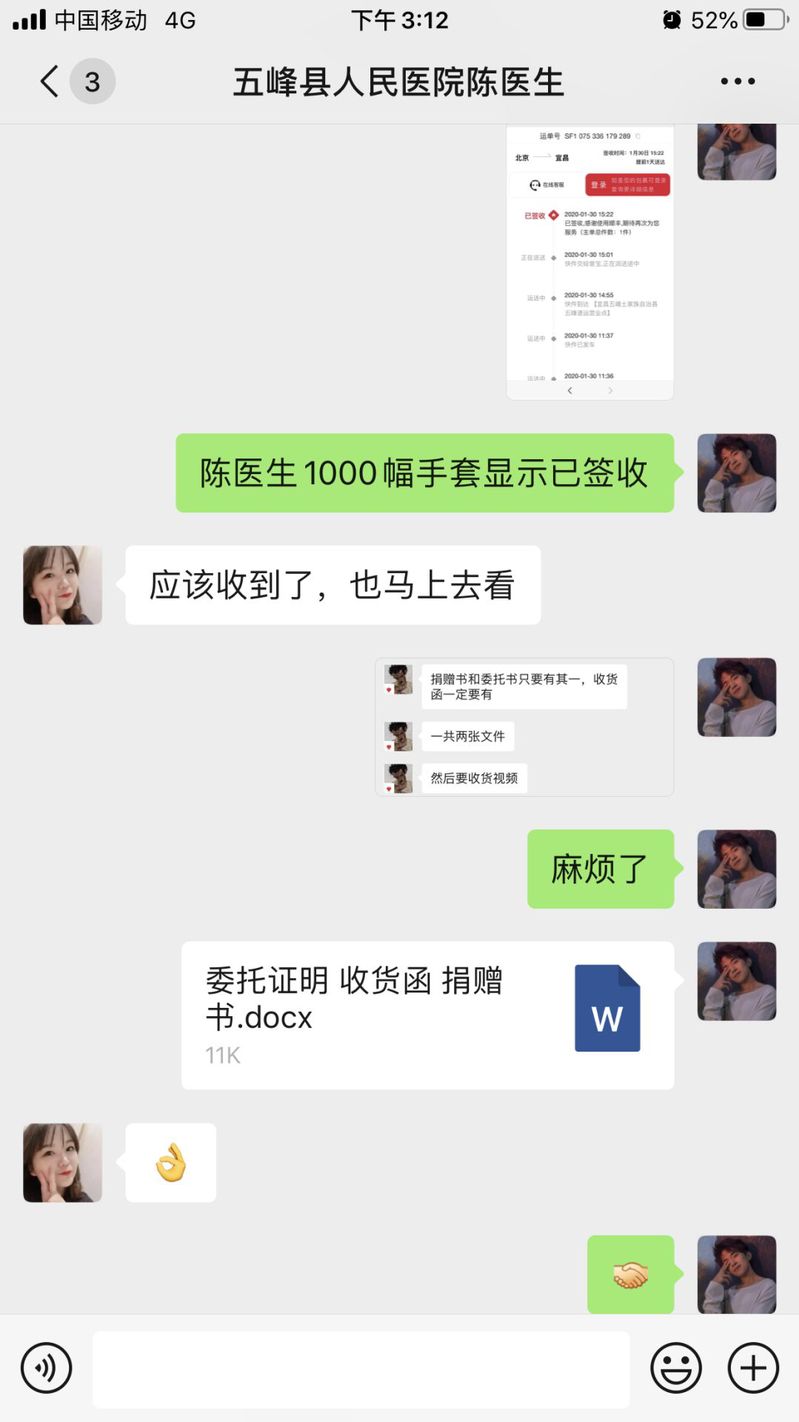Tap own avatar beside 麻烦了 message
This screenshot has width=799, height=1422.
(x=736, y=869)
